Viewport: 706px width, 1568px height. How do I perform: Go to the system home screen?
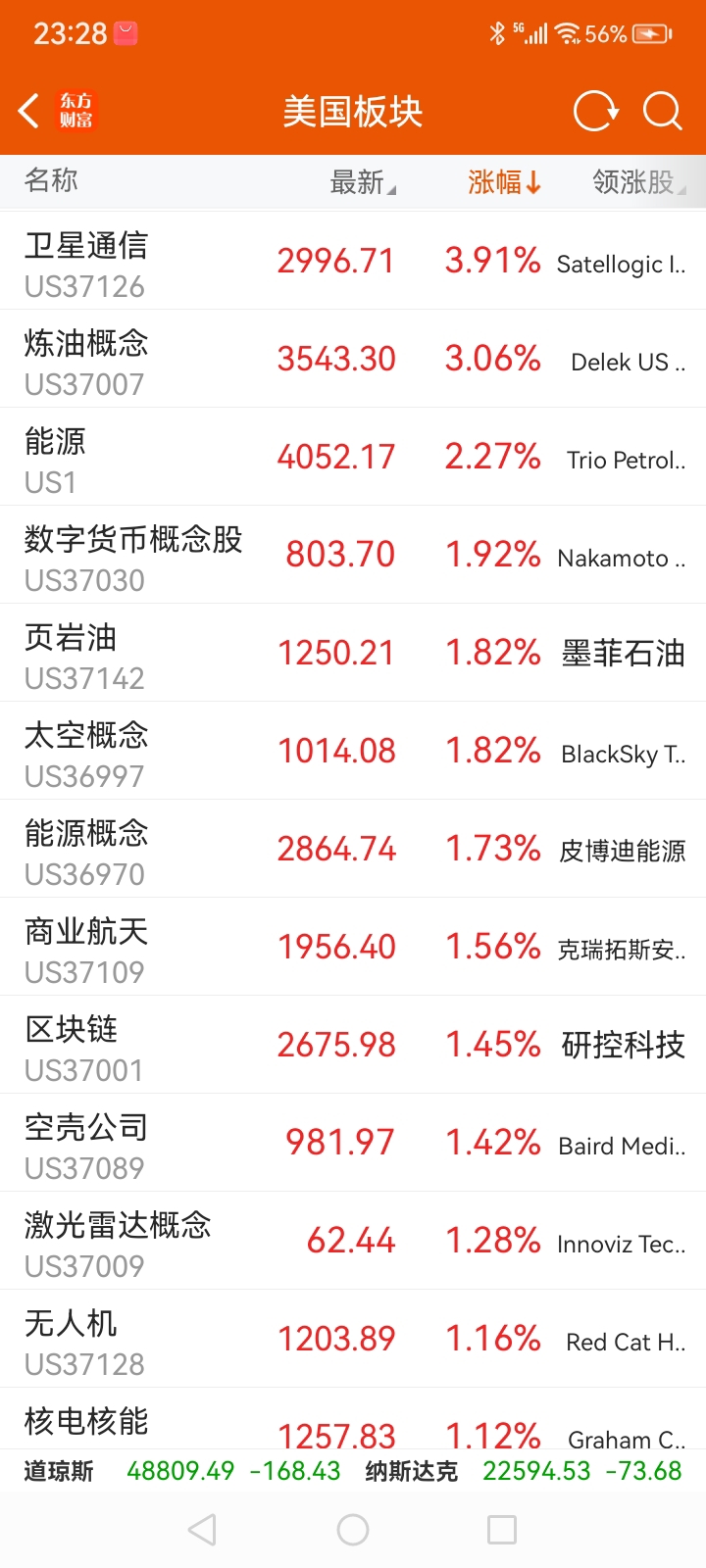point(353,1530)
